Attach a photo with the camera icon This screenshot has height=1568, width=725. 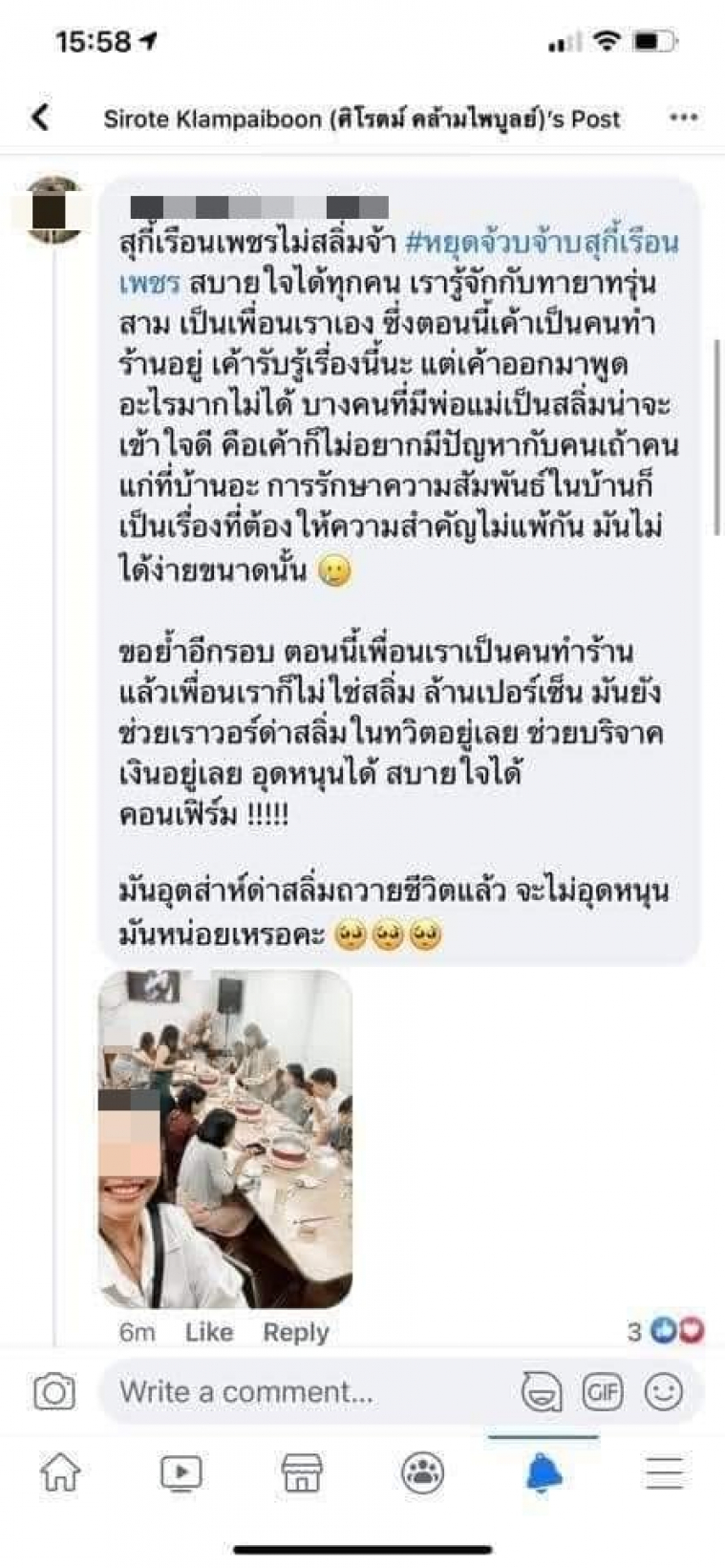(x=54, y=1392)
